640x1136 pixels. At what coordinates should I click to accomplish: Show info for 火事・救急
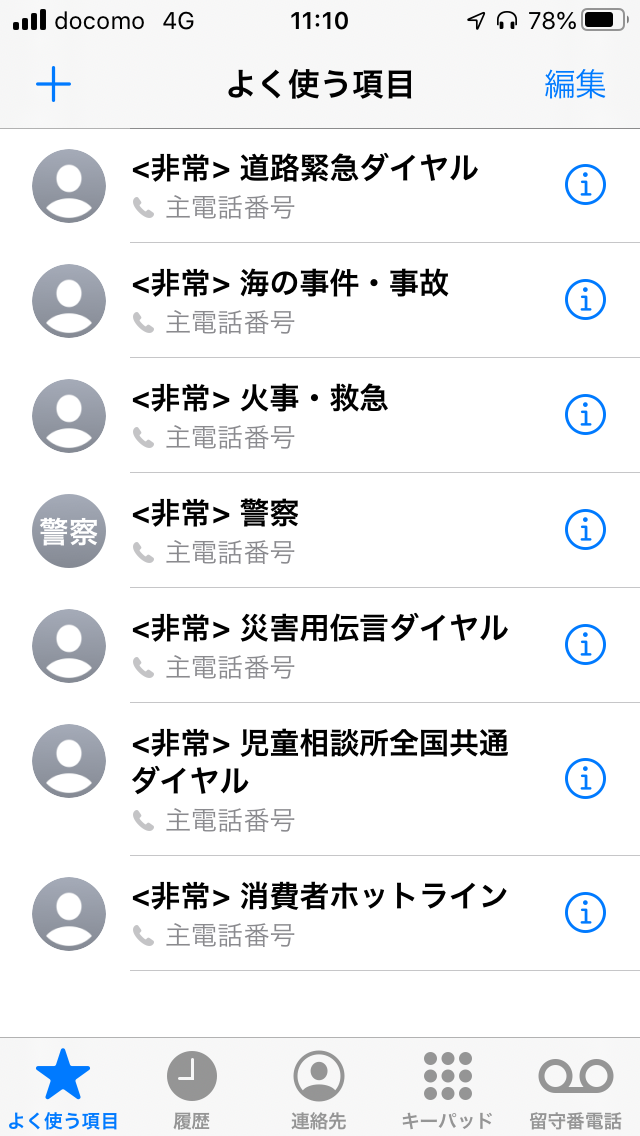(585, 415)
